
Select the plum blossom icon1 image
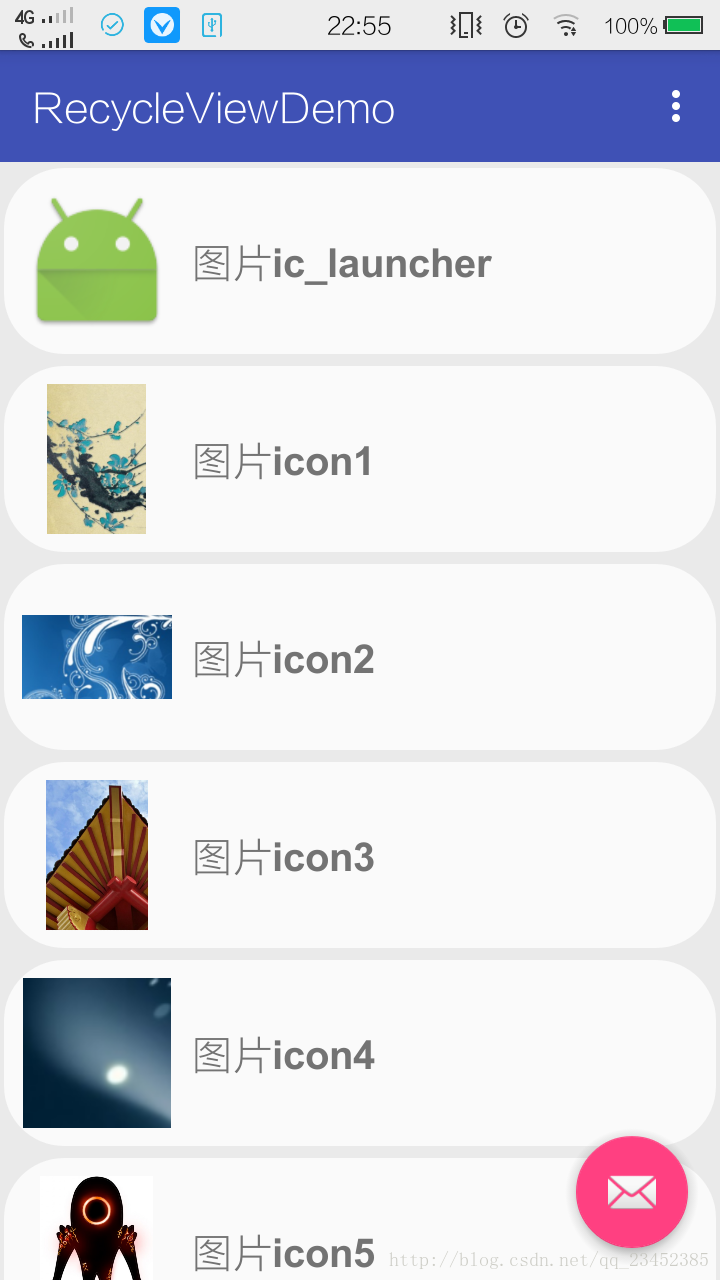point(96,459)
